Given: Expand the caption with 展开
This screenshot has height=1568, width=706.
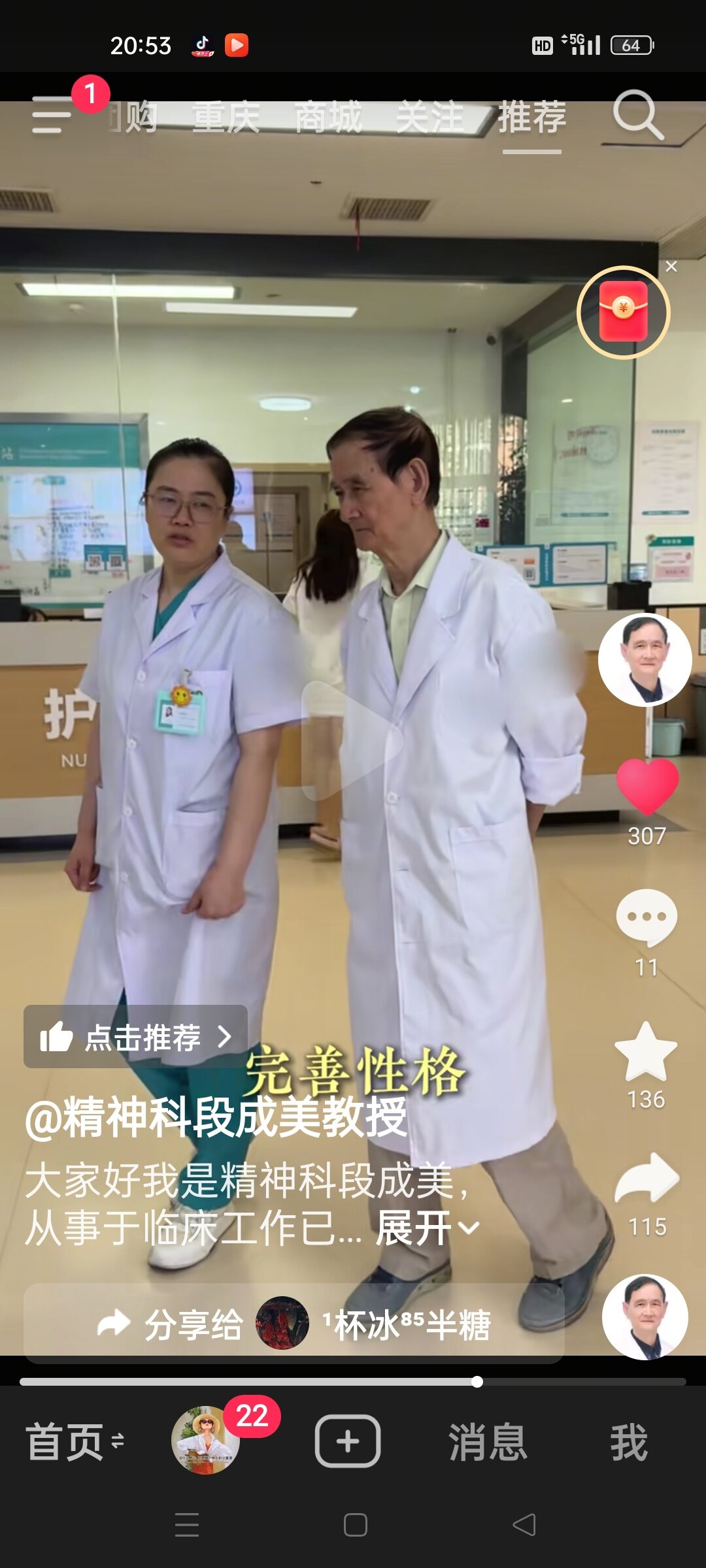Looking at the screenshot, I should (x=426, y=1228).
